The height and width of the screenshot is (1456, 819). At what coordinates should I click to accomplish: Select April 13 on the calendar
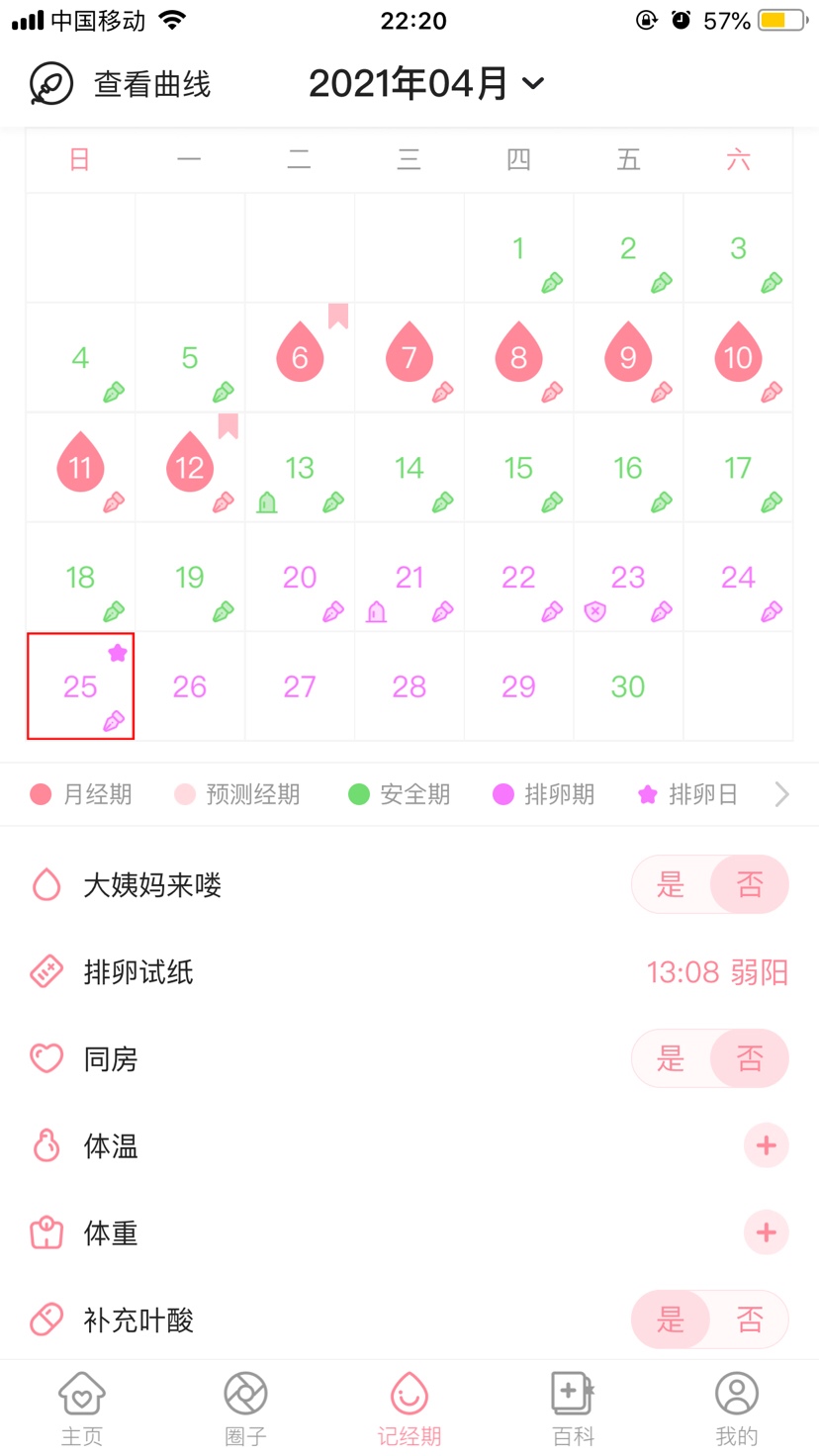300,468
